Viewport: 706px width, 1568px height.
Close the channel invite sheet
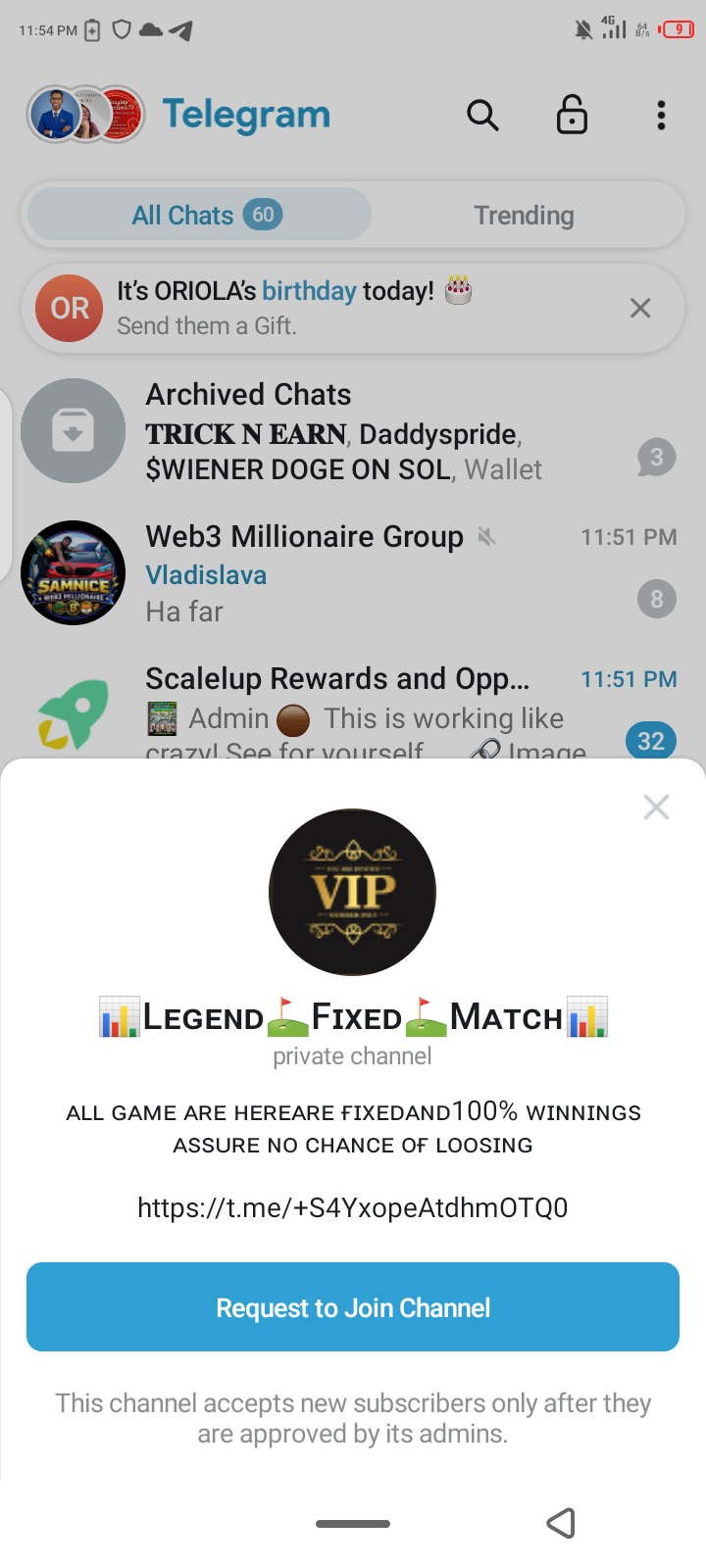click(656, 807)
